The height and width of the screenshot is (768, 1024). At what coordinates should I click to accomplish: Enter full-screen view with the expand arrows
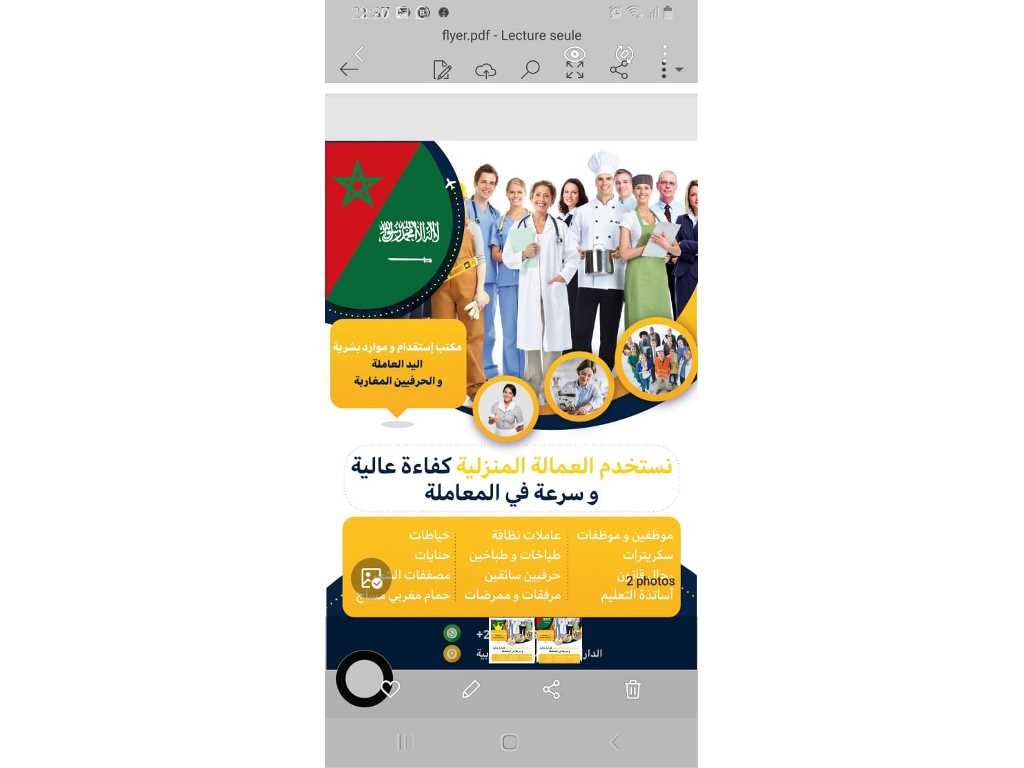tap(575, 70)
